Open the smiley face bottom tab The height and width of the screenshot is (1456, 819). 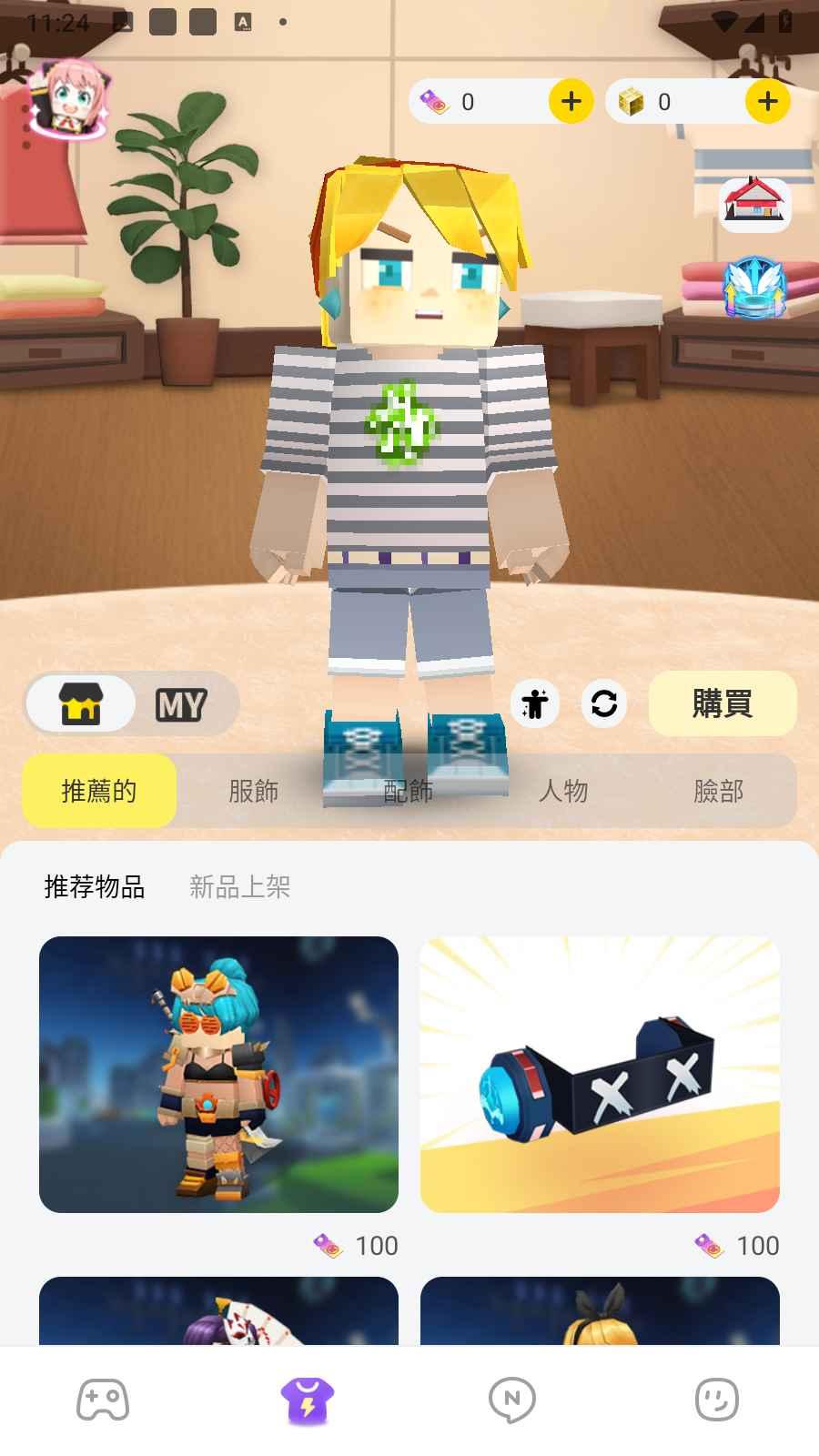[716, 1400]
